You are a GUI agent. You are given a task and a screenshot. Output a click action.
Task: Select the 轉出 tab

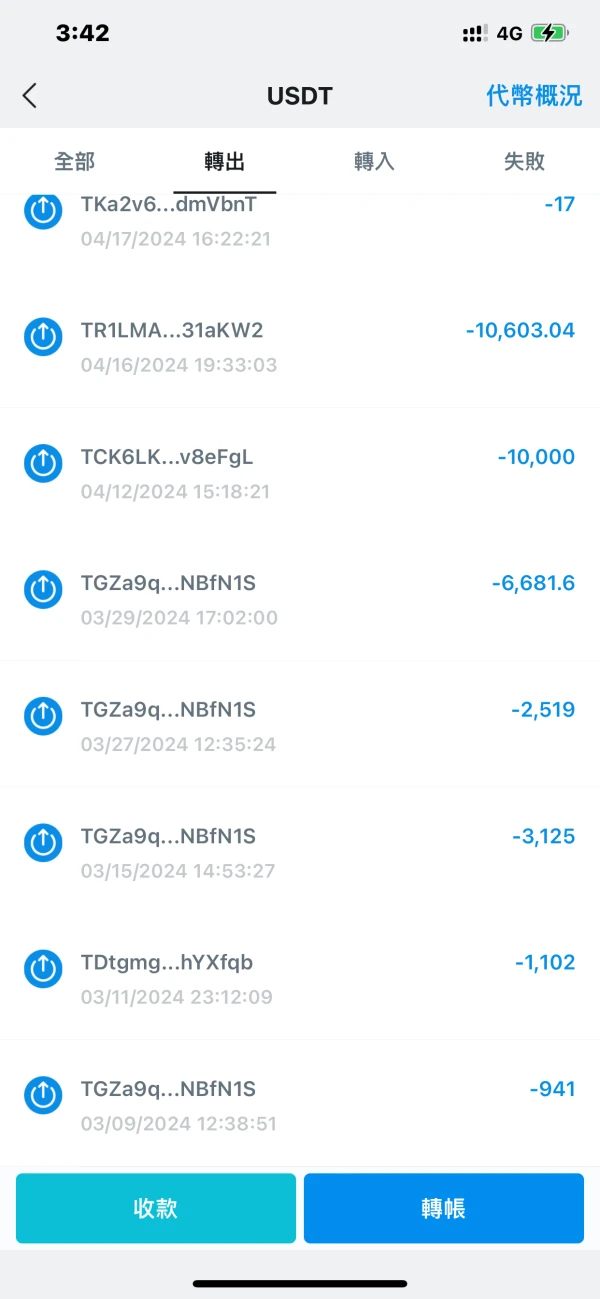click(x=225, y=162)
